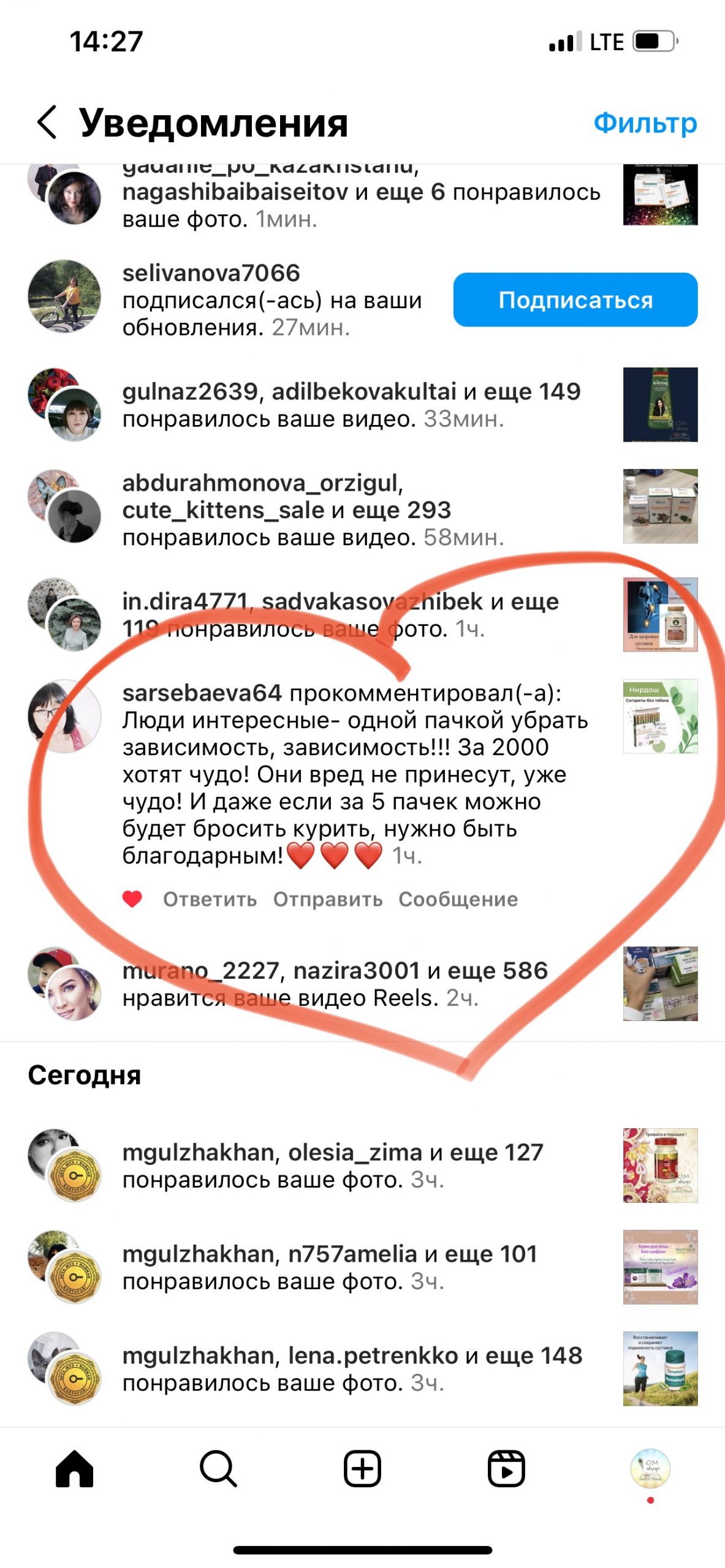Tap Ответить under sarsebaeva64 comment
Image resolution: width=725 pixels, height=1568 pixels.
[x=210, y=899]
